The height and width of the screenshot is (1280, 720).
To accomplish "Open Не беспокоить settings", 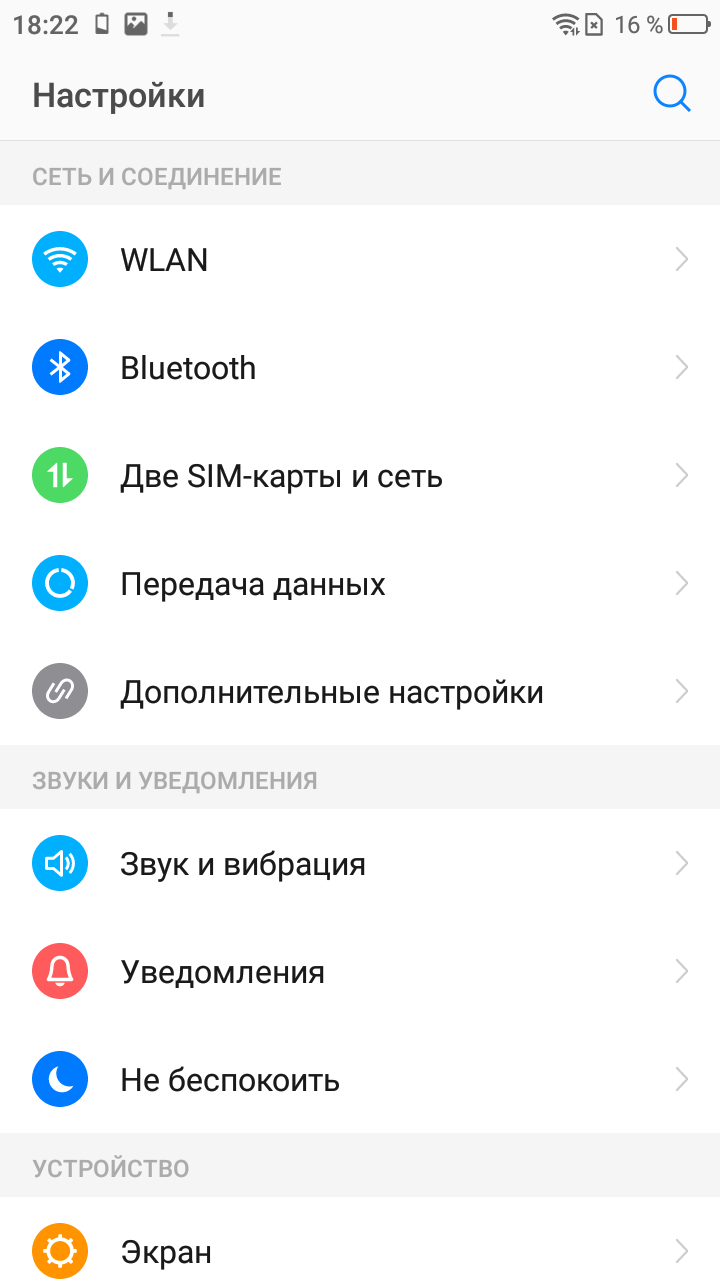I will point(360,1080).
